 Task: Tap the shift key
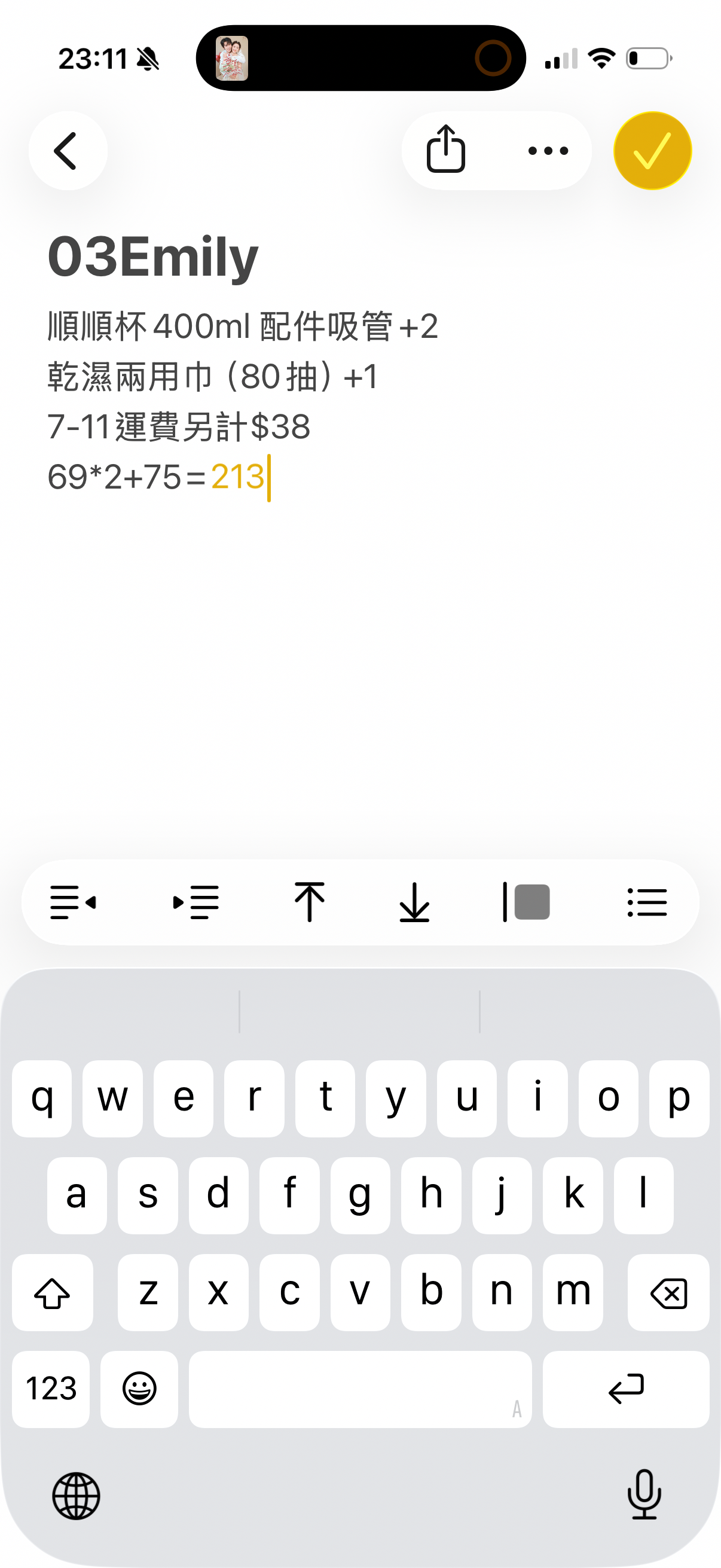(x=53, y=1292)
